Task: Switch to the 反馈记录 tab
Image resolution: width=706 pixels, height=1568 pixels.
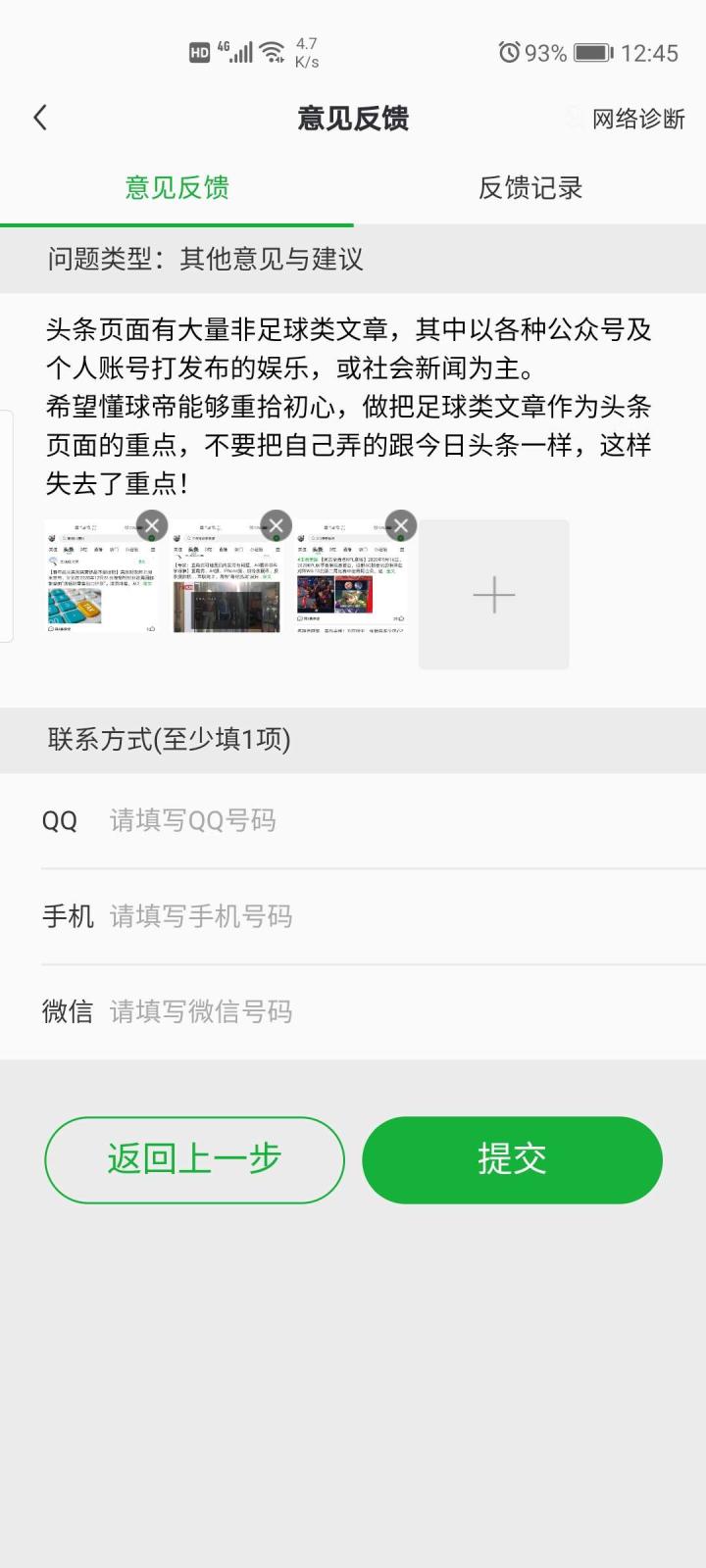Action: [529, 187]
